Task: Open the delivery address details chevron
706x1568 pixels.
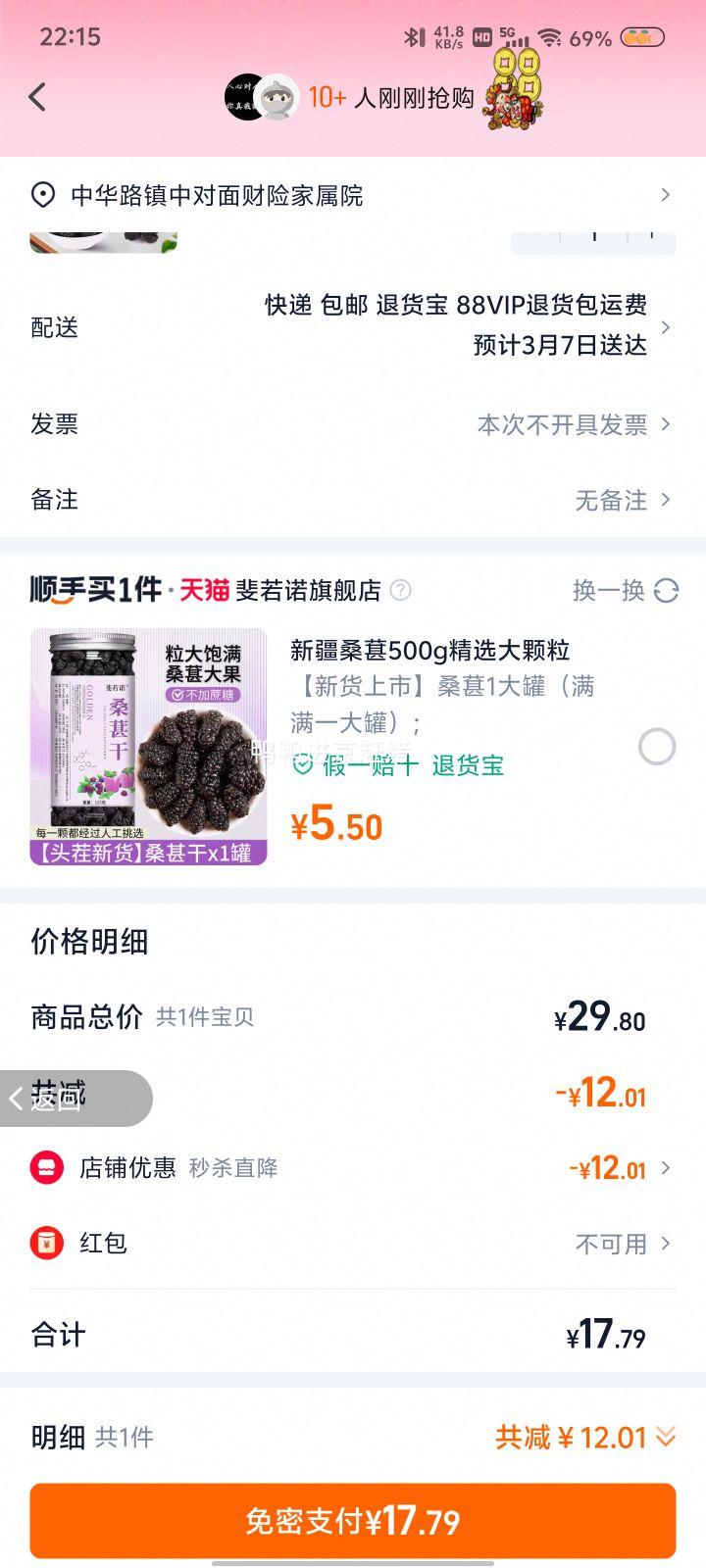Action: tap(668, 196)
